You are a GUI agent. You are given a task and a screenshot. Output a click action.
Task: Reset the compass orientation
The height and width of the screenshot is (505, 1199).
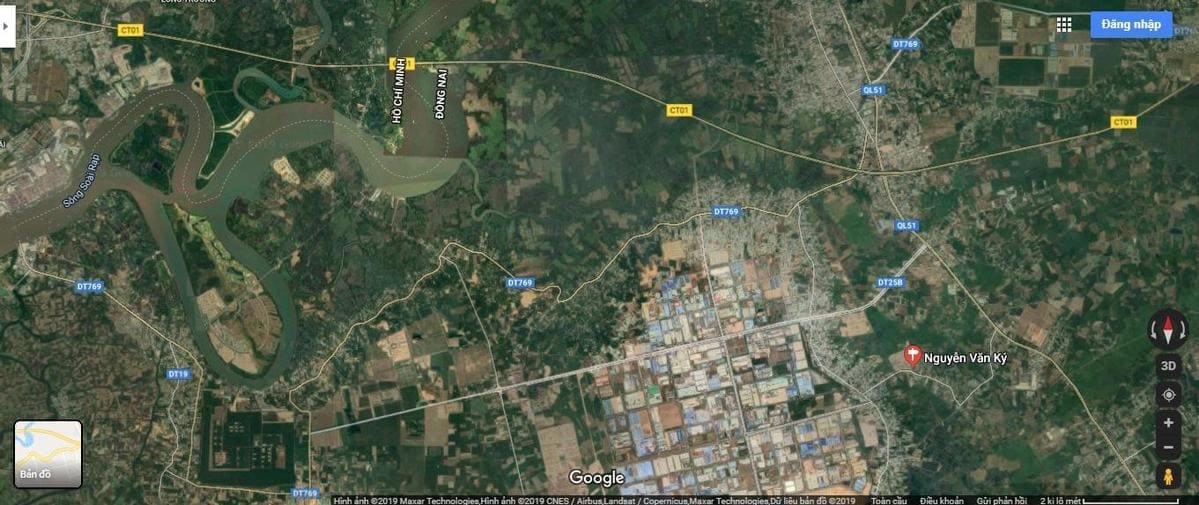pyautogui.click(x=1168, y=329)
